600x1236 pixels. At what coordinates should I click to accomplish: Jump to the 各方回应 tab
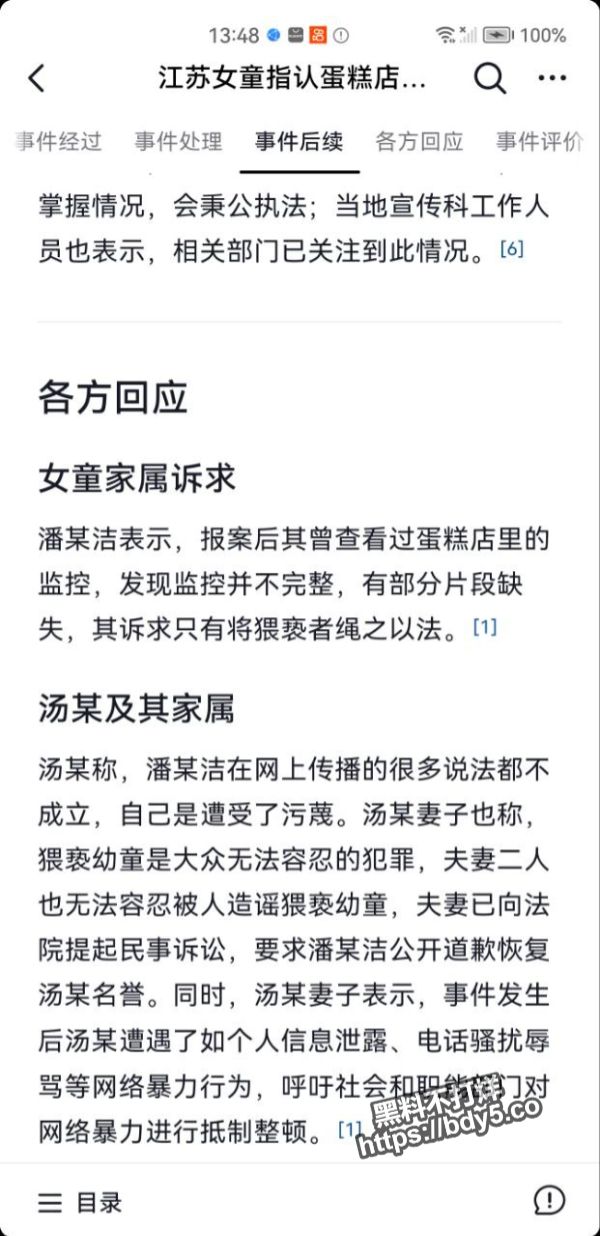[x=419, y=141]
